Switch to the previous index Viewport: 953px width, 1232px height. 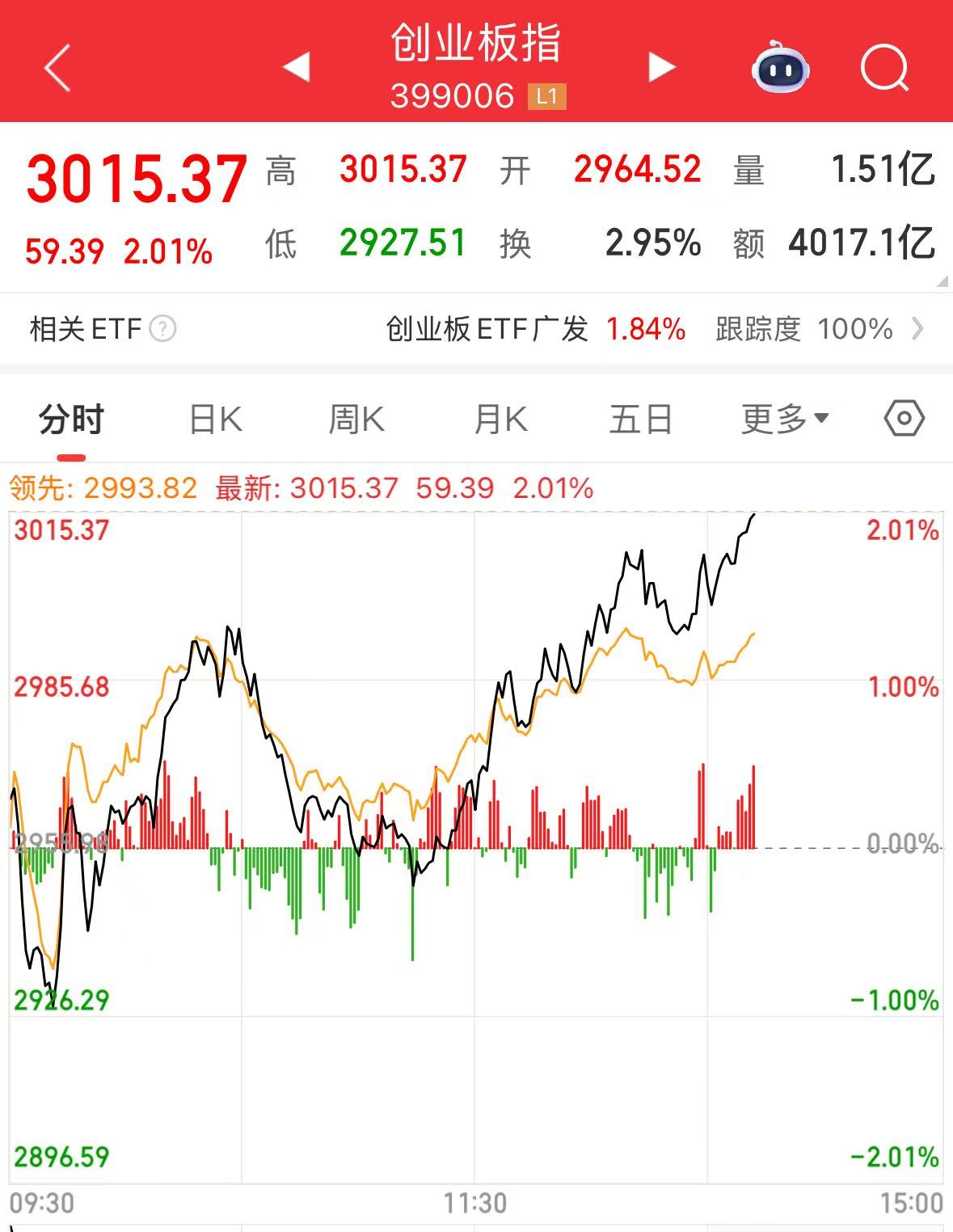click(x=297, y=67)
